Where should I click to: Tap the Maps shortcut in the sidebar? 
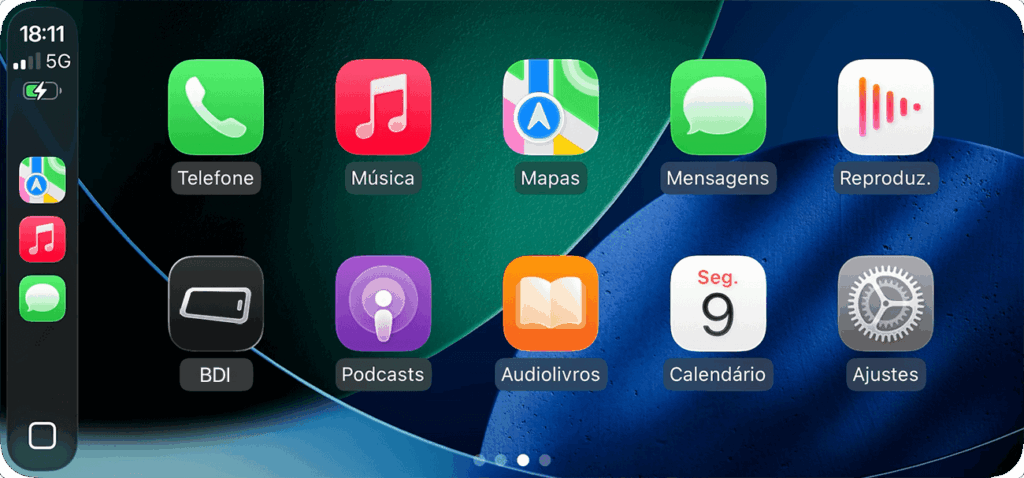(42, 181)
